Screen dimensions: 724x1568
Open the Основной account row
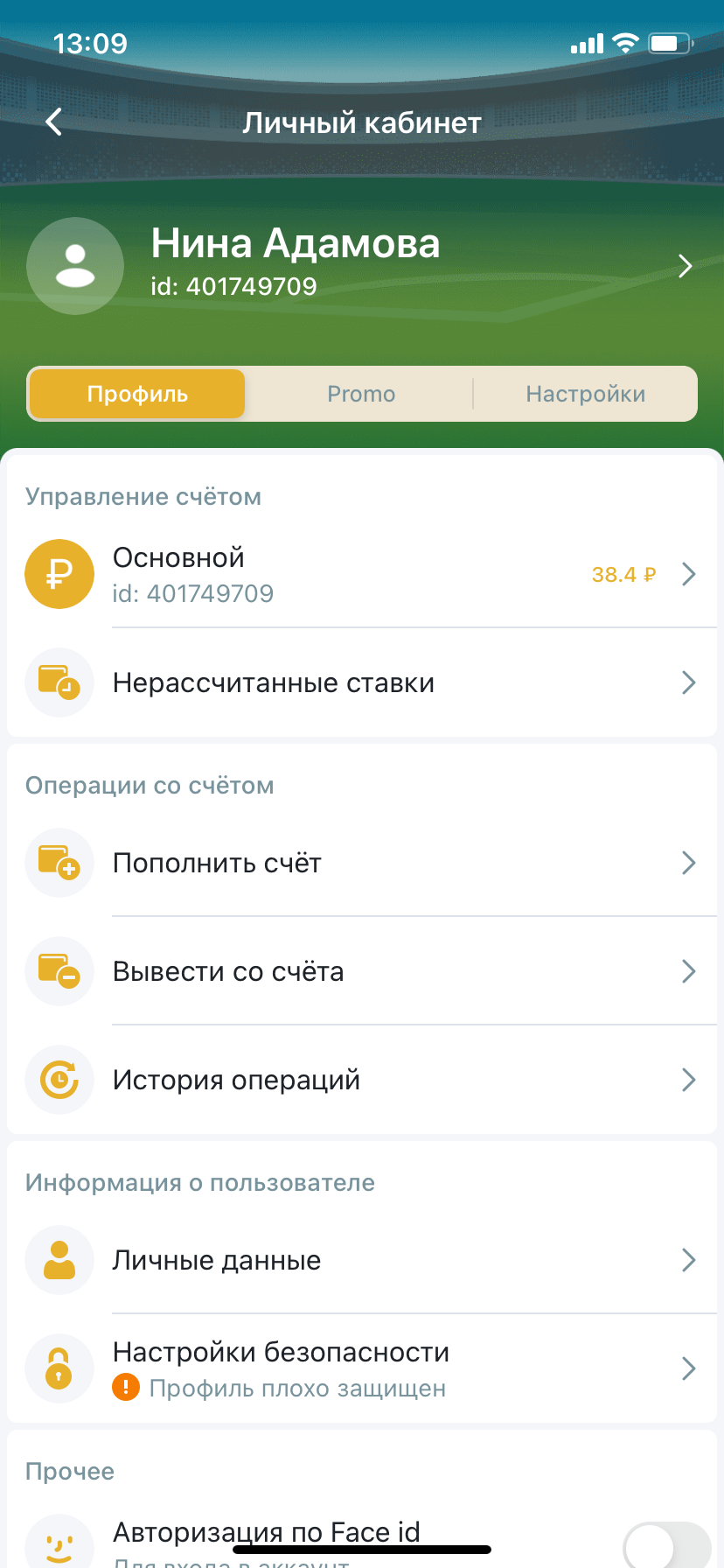click(x=362, y=574)
